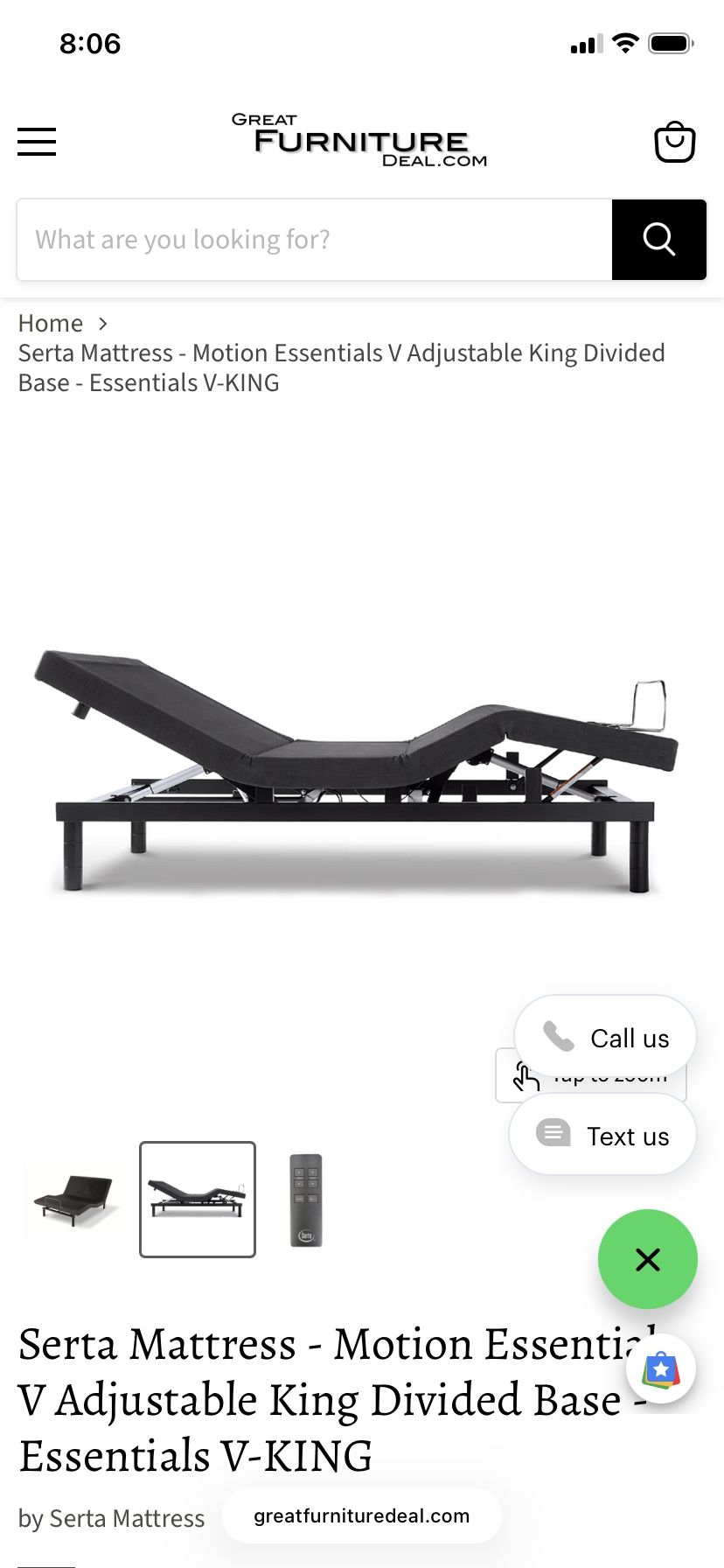Go to Home breadcrumb link
The height and width of the screenshot is (1568, 724).
coord(51,324)
